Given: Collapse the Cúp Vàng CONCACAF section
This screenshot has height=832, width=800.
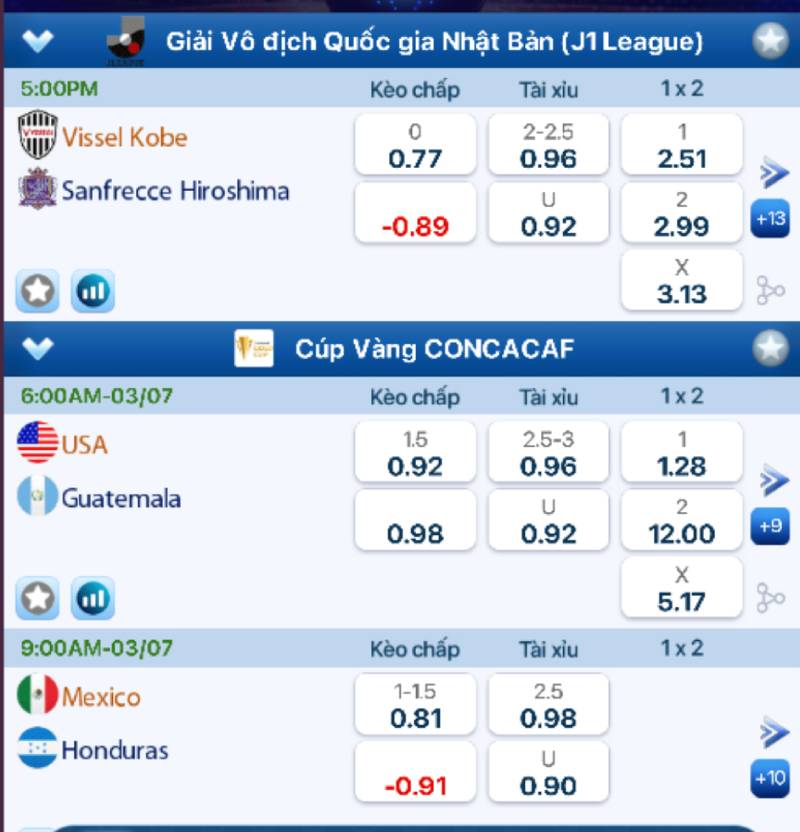Looking at the screenshot, I should coord(38,349).
